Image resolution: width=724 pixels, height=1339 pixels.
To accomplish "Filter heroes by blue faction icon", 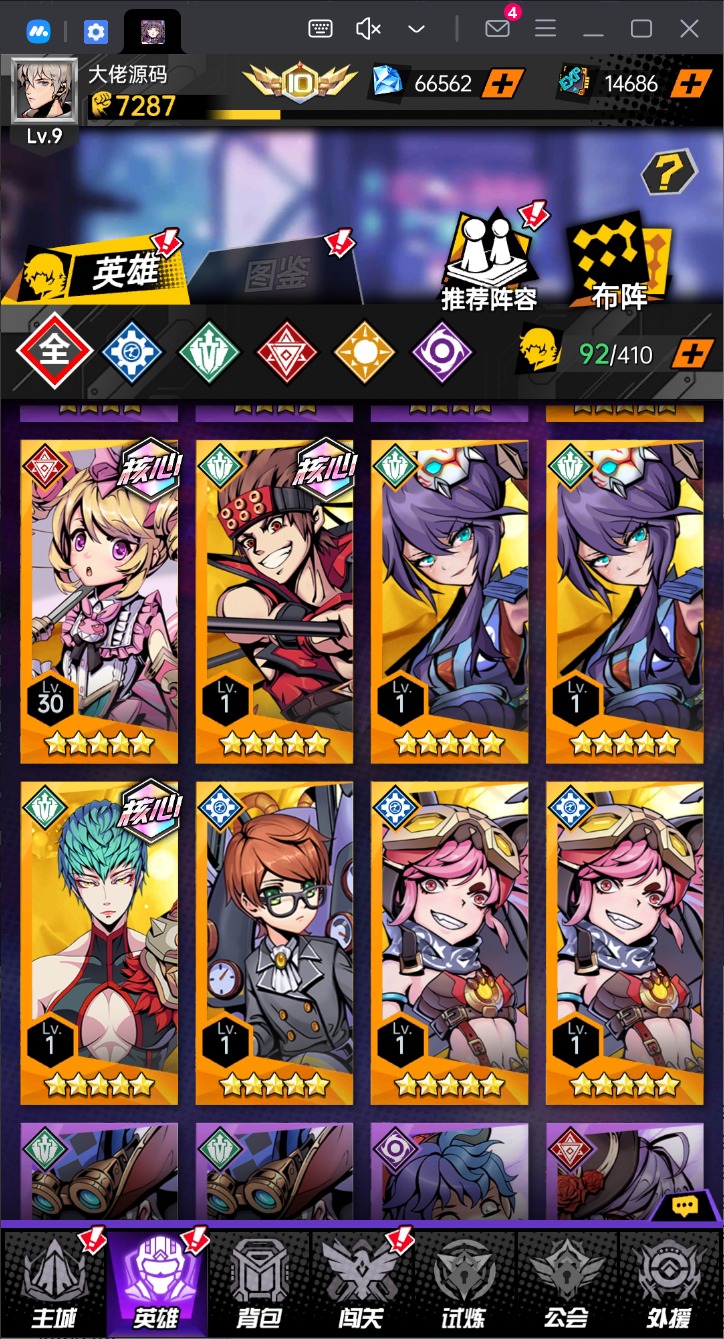I will (x=132, y=352).
